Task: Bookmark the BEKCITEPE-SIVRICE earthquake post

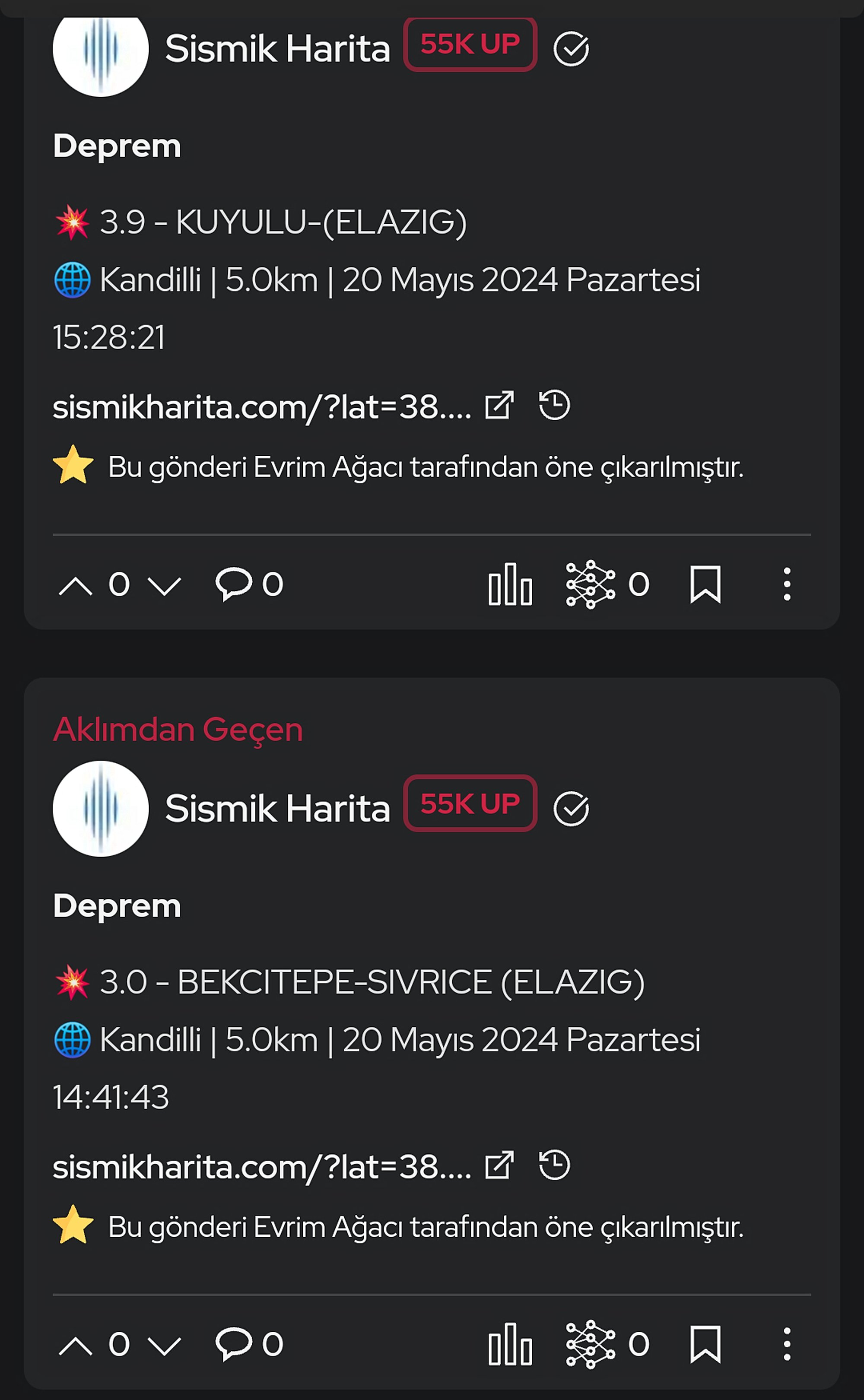Action: tap(705, 1343)
